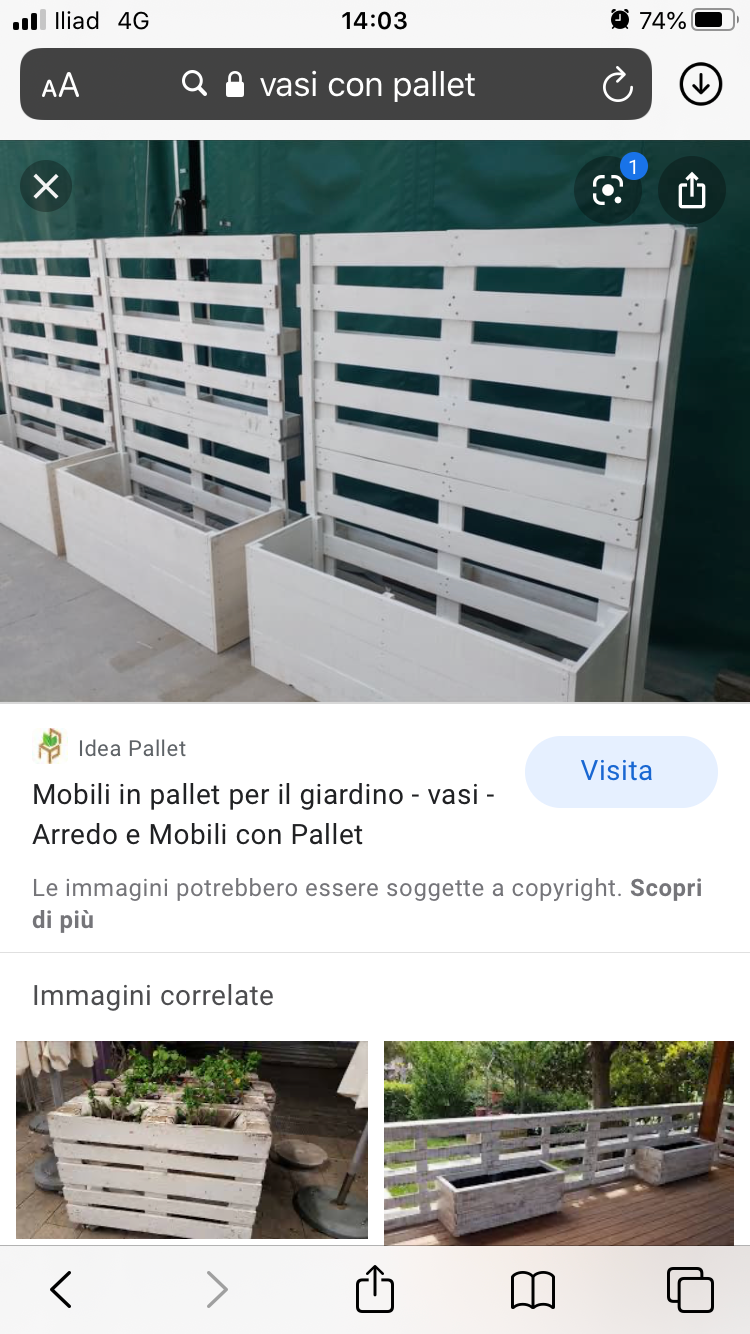Screen dimensions: 750x1334
Task: Open Google Lens visual search icon
Action: 608,190
